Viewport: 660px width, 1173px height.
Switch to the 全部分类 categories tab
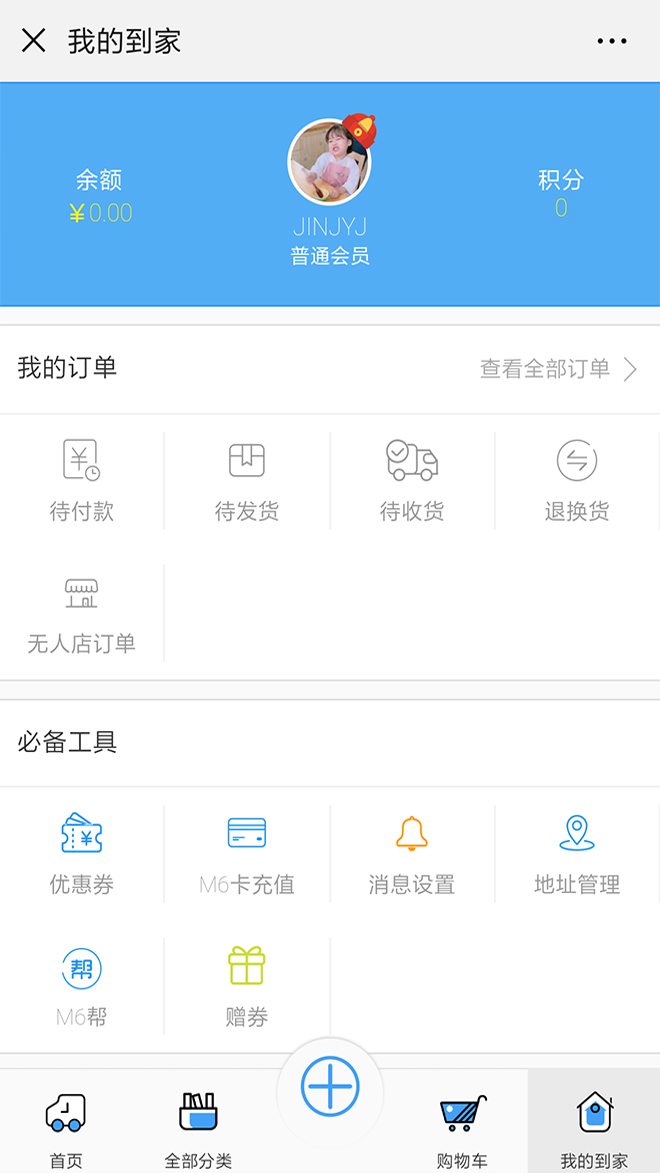coord(198,1127)
